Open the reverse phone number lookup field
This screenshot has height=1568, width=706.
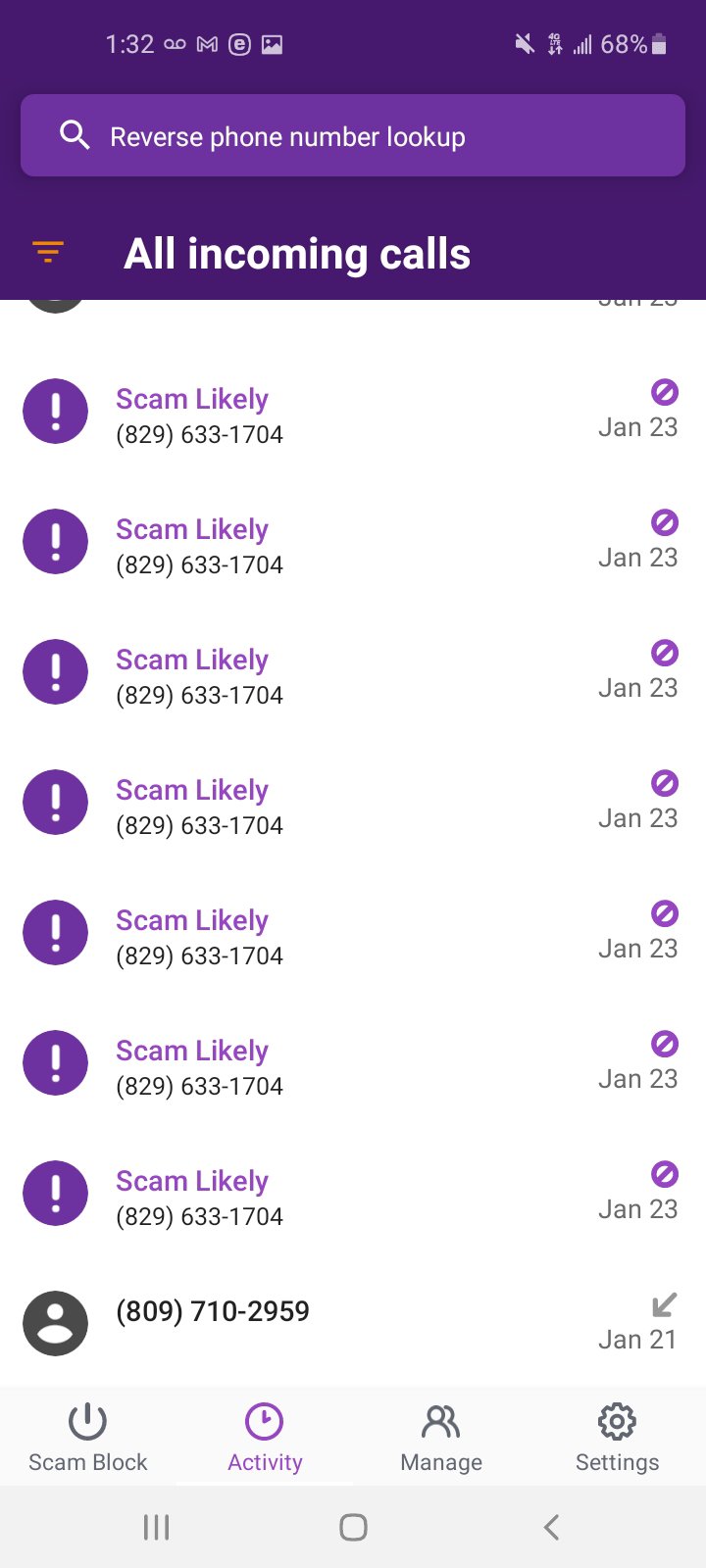click(353, 136)
